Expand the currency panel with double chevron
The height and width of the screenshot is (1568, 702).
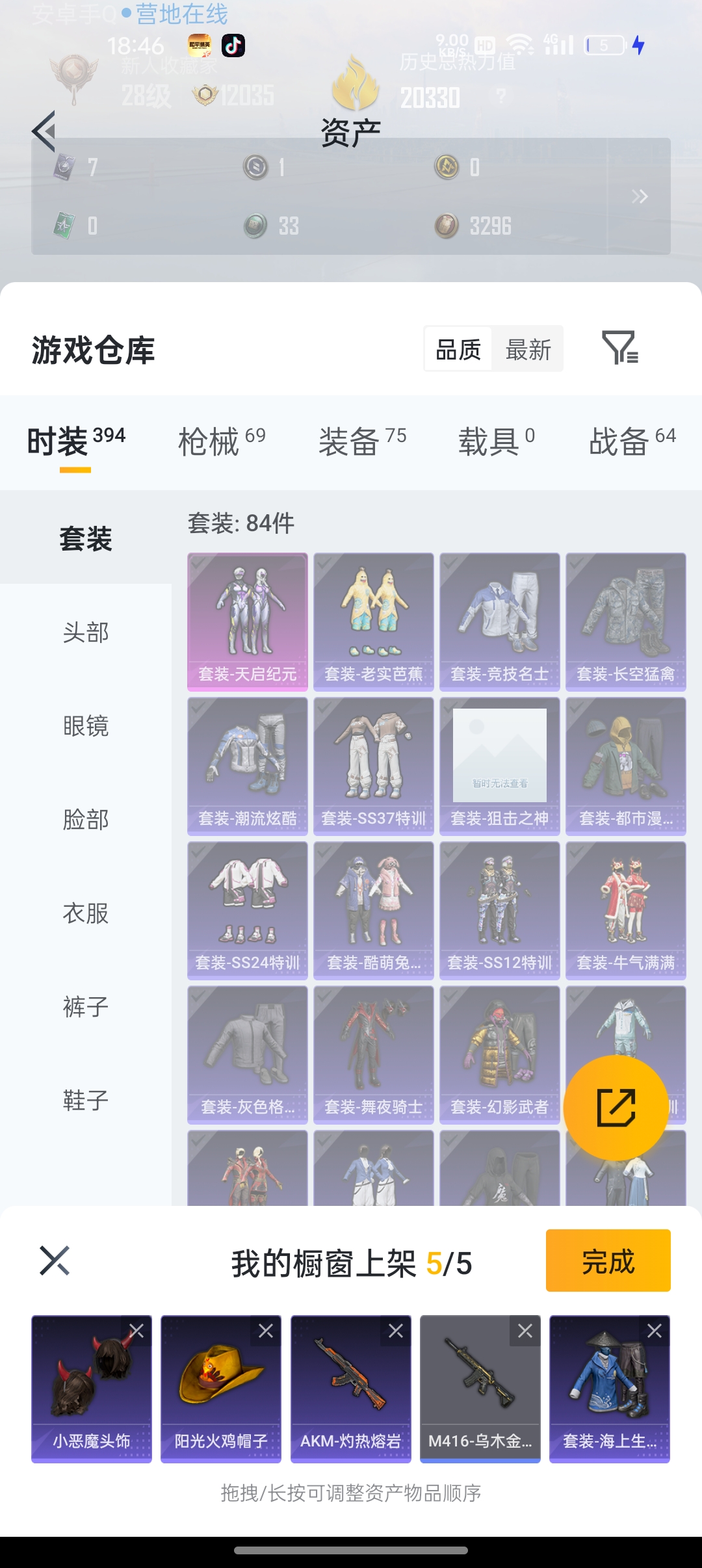(x=640, y=196)
